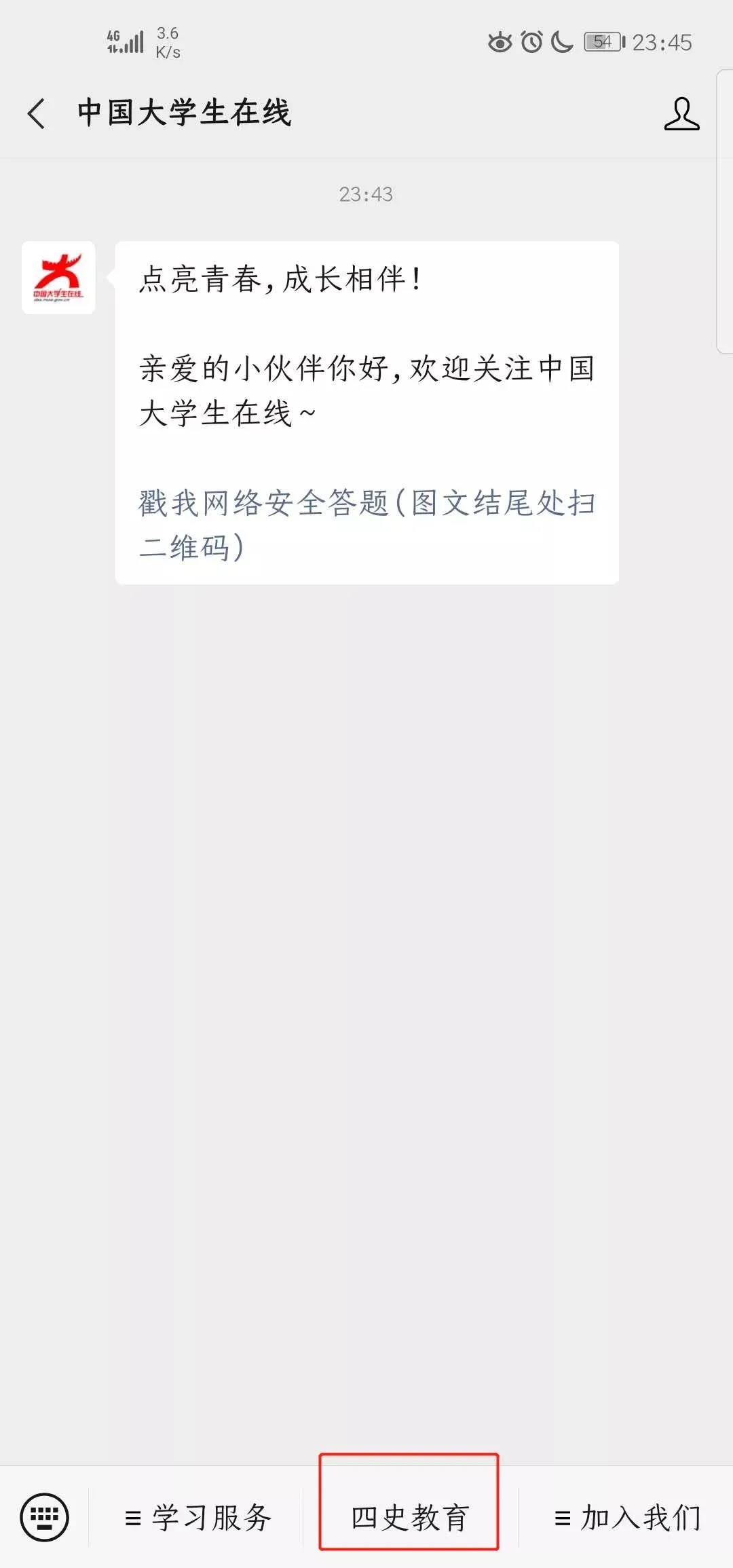
Task: Switch to keyboard input mode
Action: pyautogui.click(x=44, y=1517)
